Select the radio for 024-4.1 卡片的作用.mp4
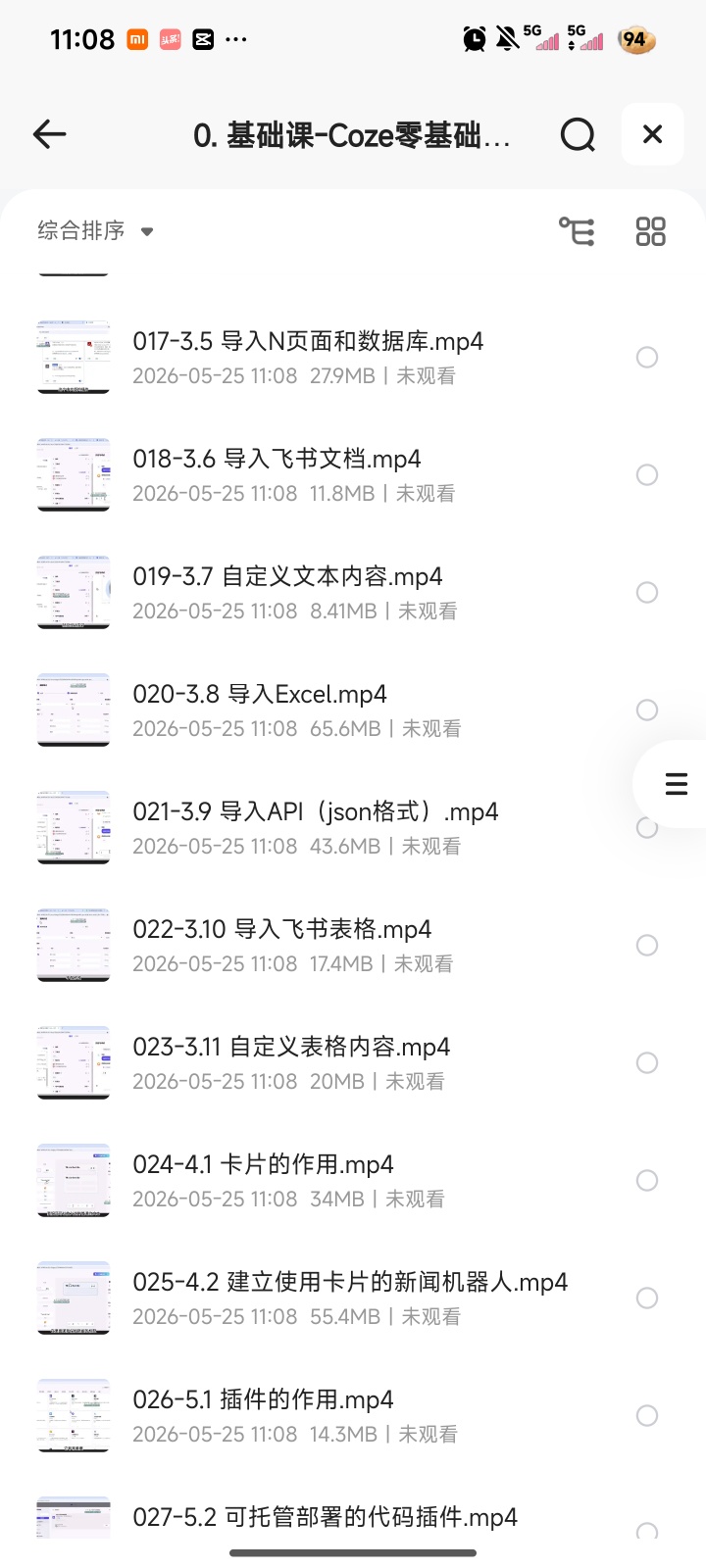The height and width of the screenshot is (1568, 706). (x=647, y=1180)
